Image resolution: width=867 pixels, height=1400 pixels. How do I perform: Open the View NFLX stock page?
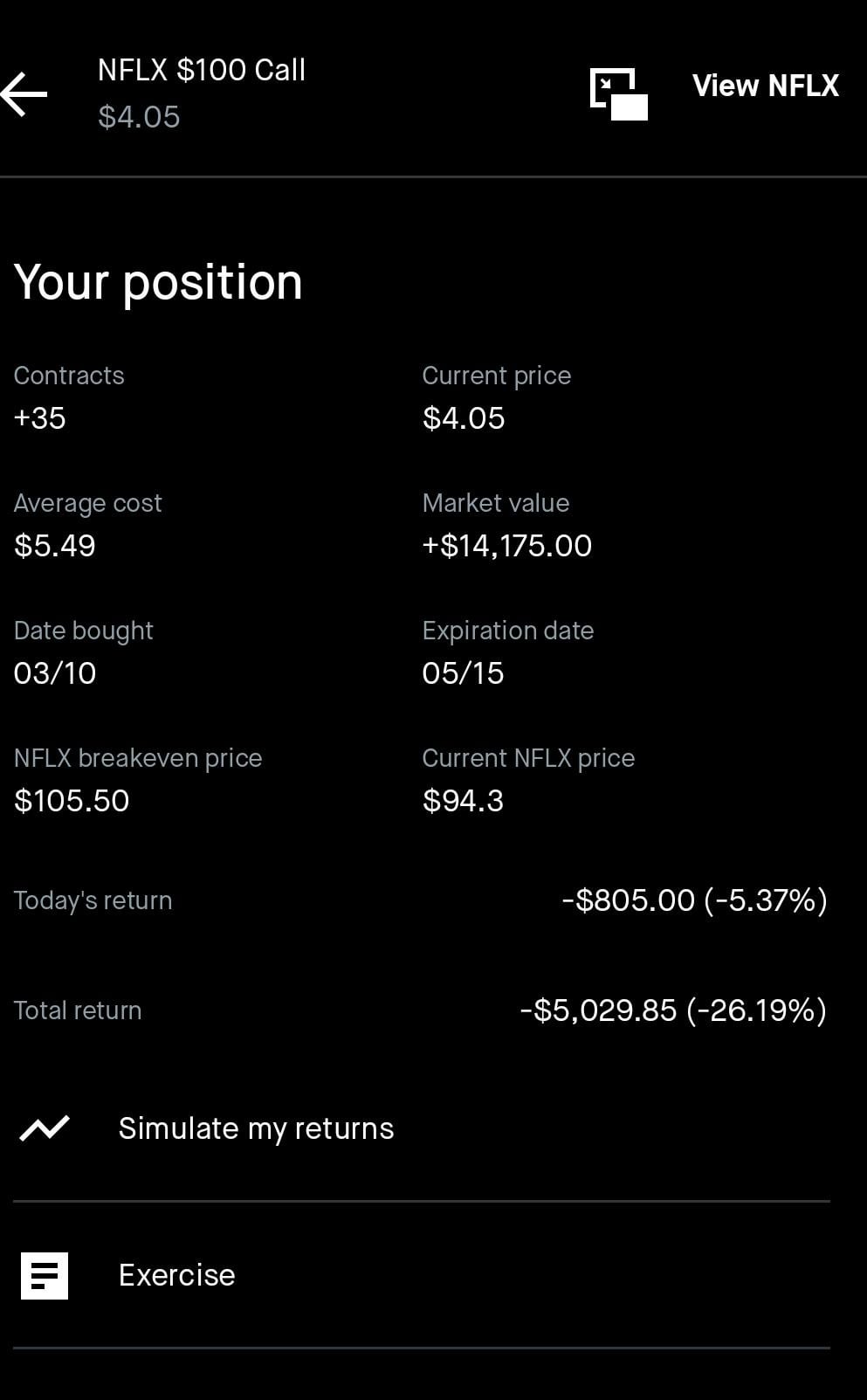[765, 86]
